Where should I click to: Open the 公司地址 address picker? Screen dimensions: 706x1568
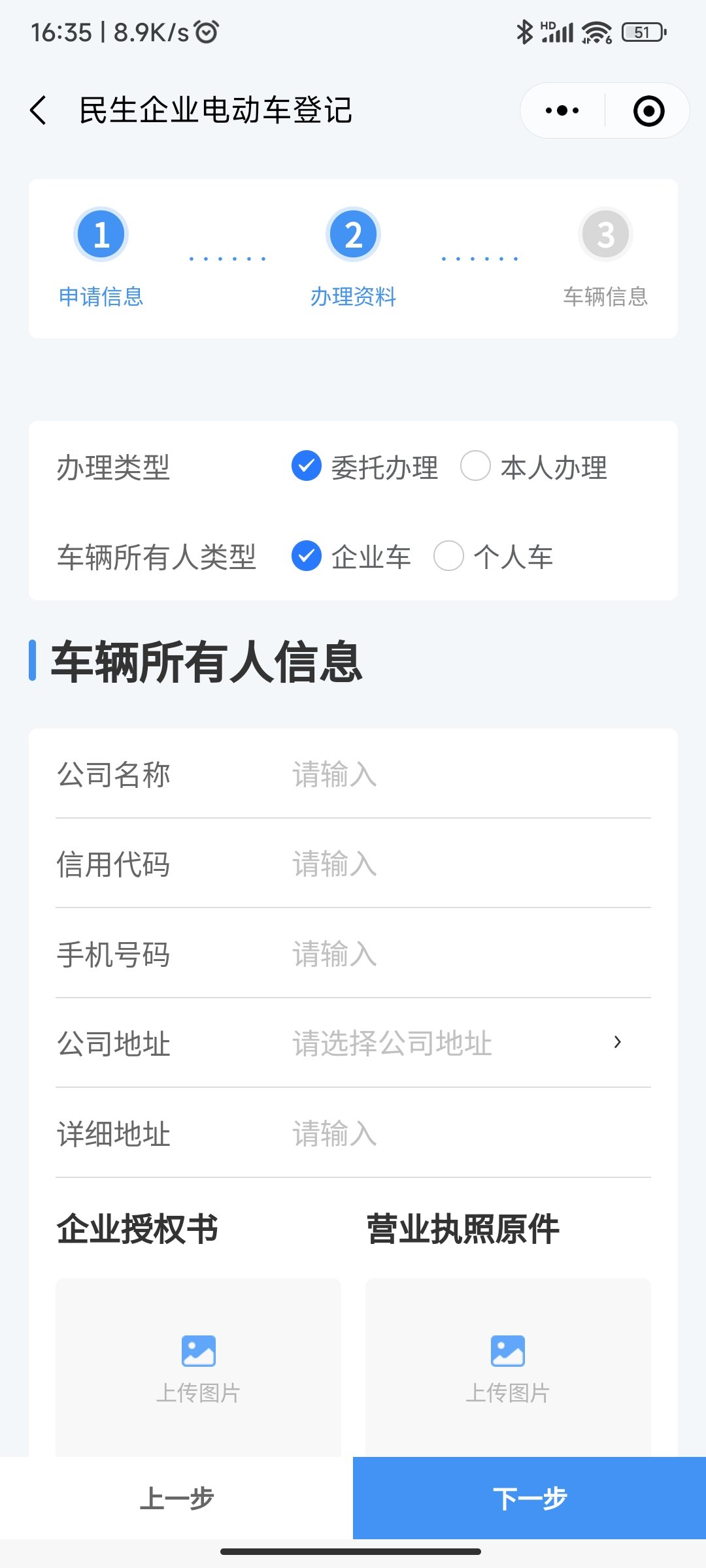click(x=458, y=1043)
